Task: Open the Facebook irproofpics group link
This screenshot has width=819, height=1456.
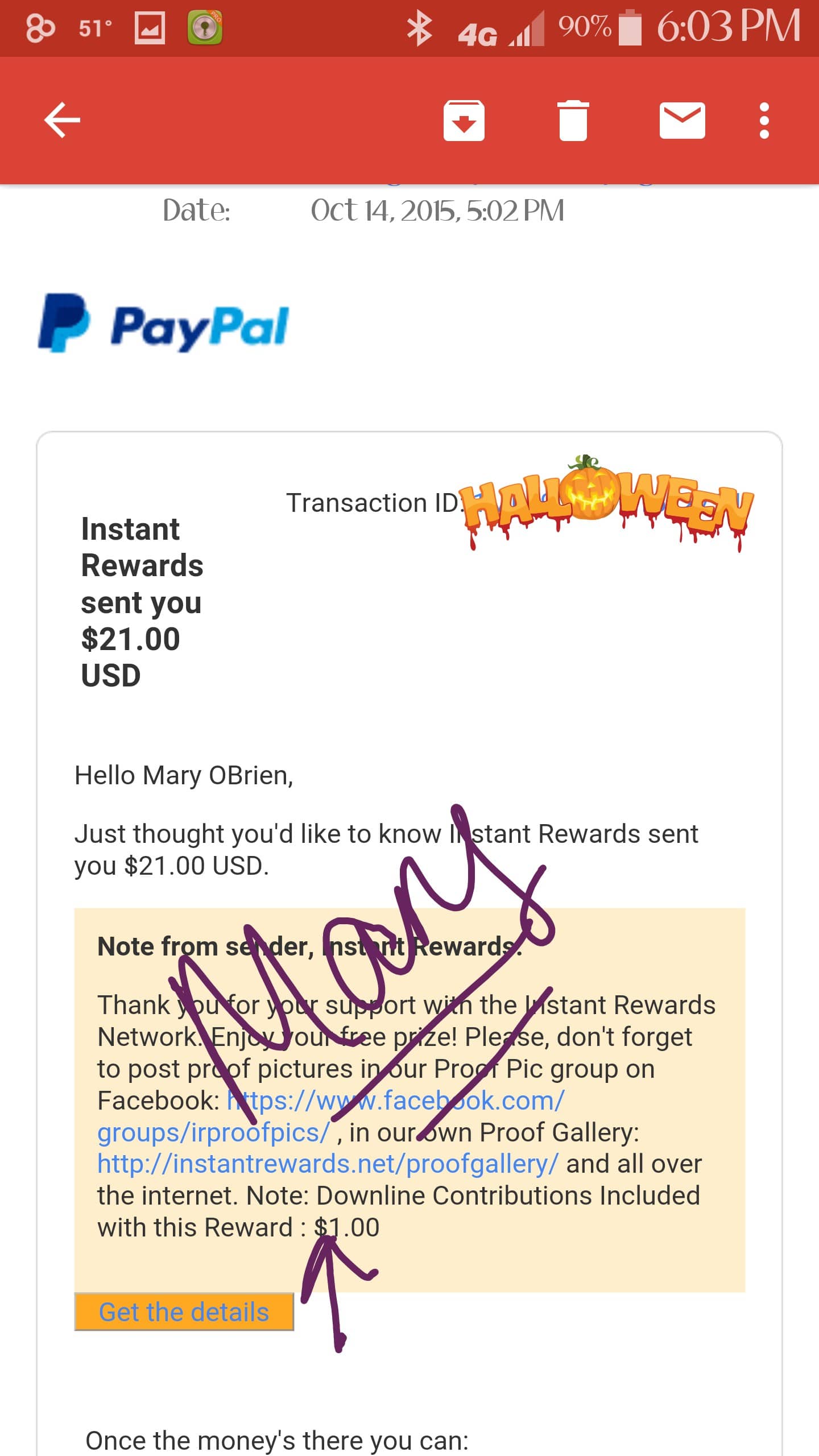Action: (x=330, y=1116)
